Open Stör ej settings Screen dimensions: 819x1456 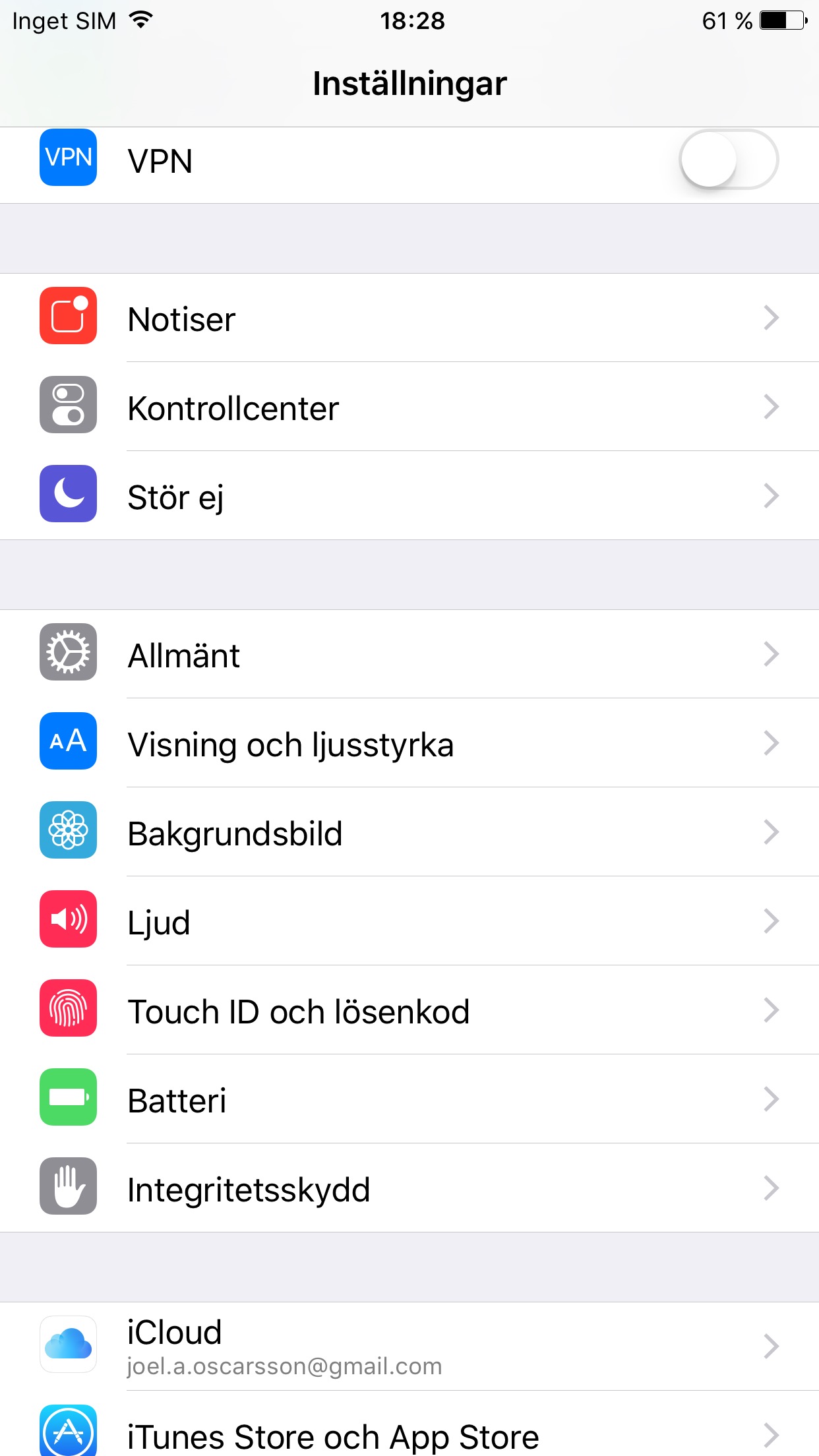[409, 496]
